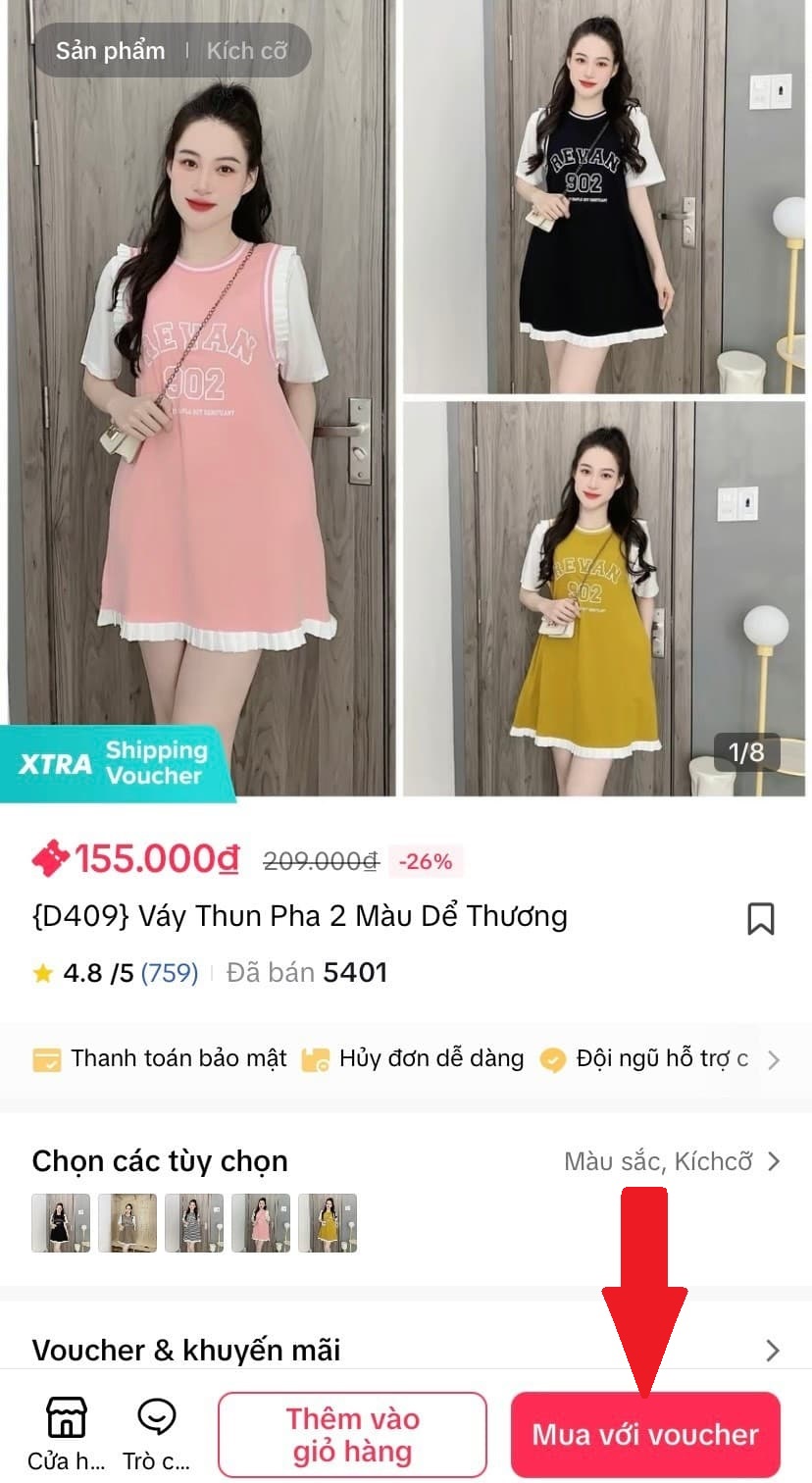Pick the pink dress option thumbnail

click(261, 1223)
